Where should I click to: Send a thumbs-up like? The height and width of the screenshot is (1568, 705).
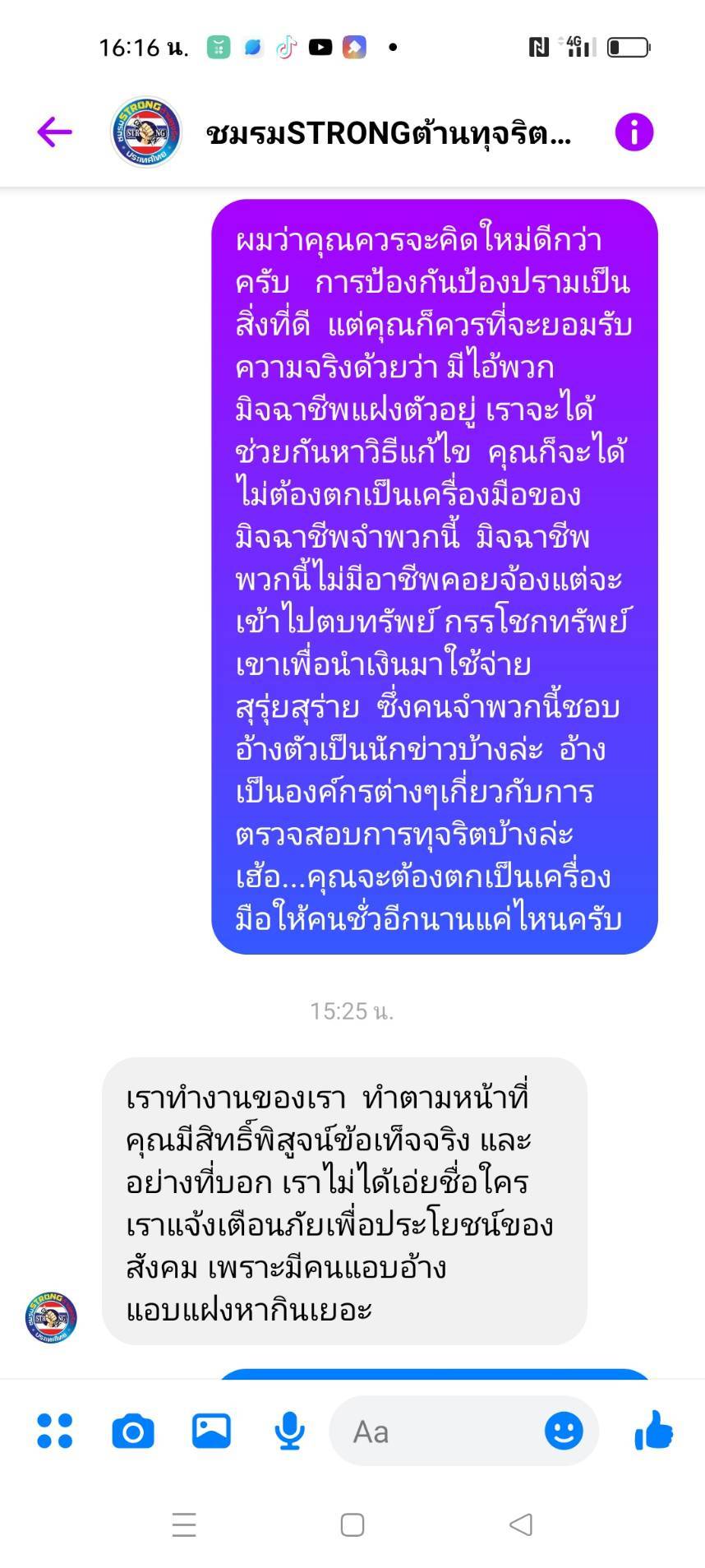click(654, 1431)
